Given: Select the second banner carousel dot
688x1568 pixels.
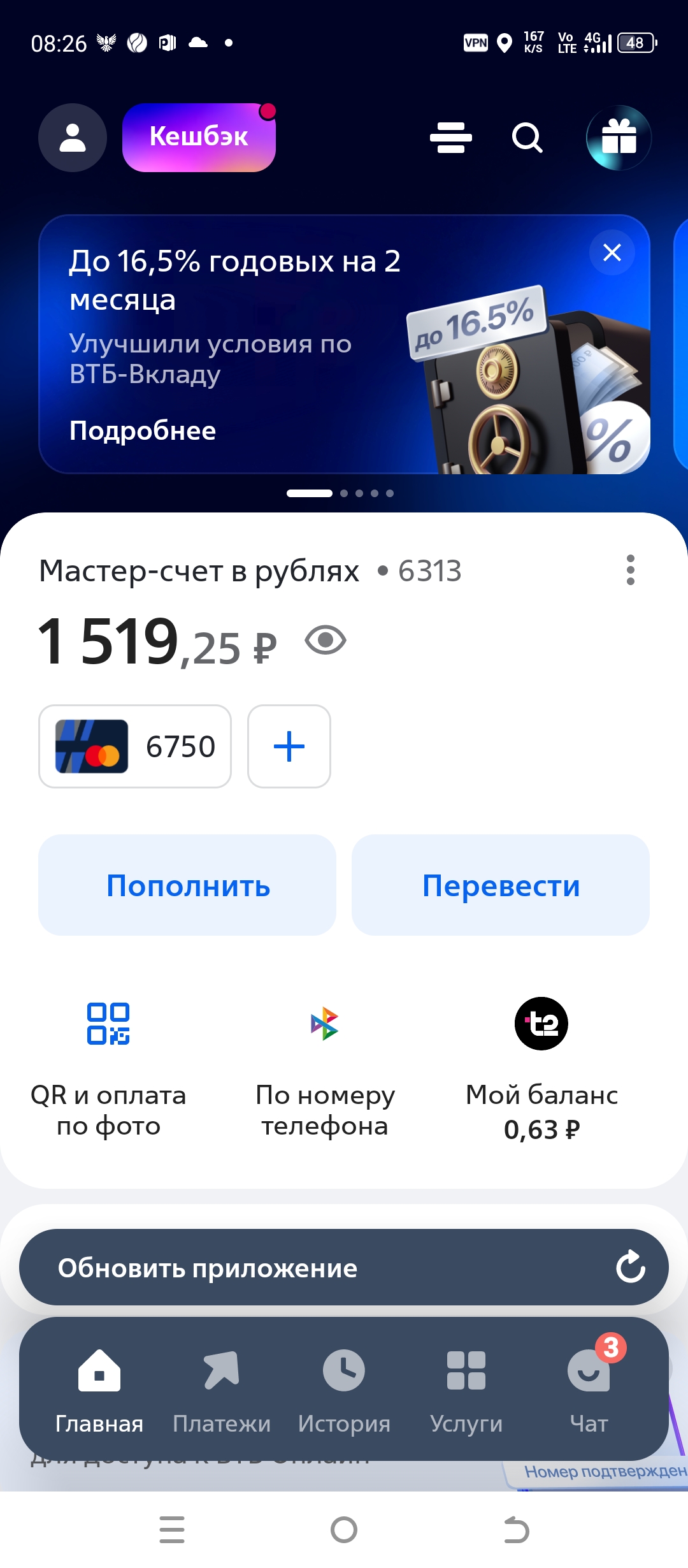Looking at the screenshot, I should (343, 493).
